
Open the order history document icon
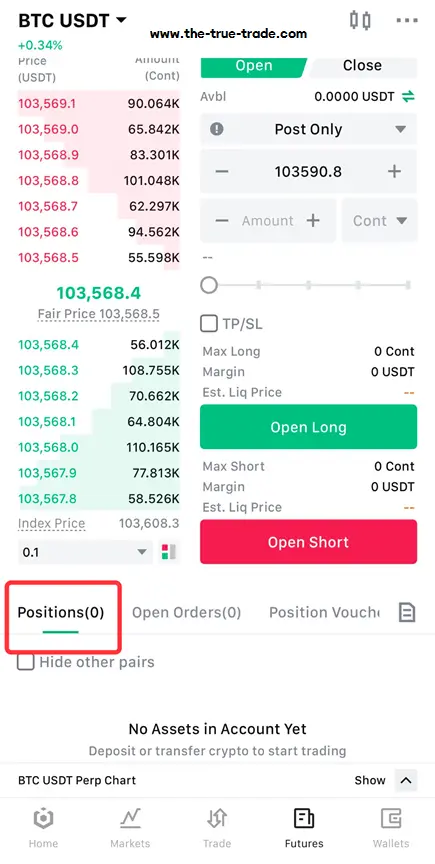pyautogui.click(x=407, y=612)
